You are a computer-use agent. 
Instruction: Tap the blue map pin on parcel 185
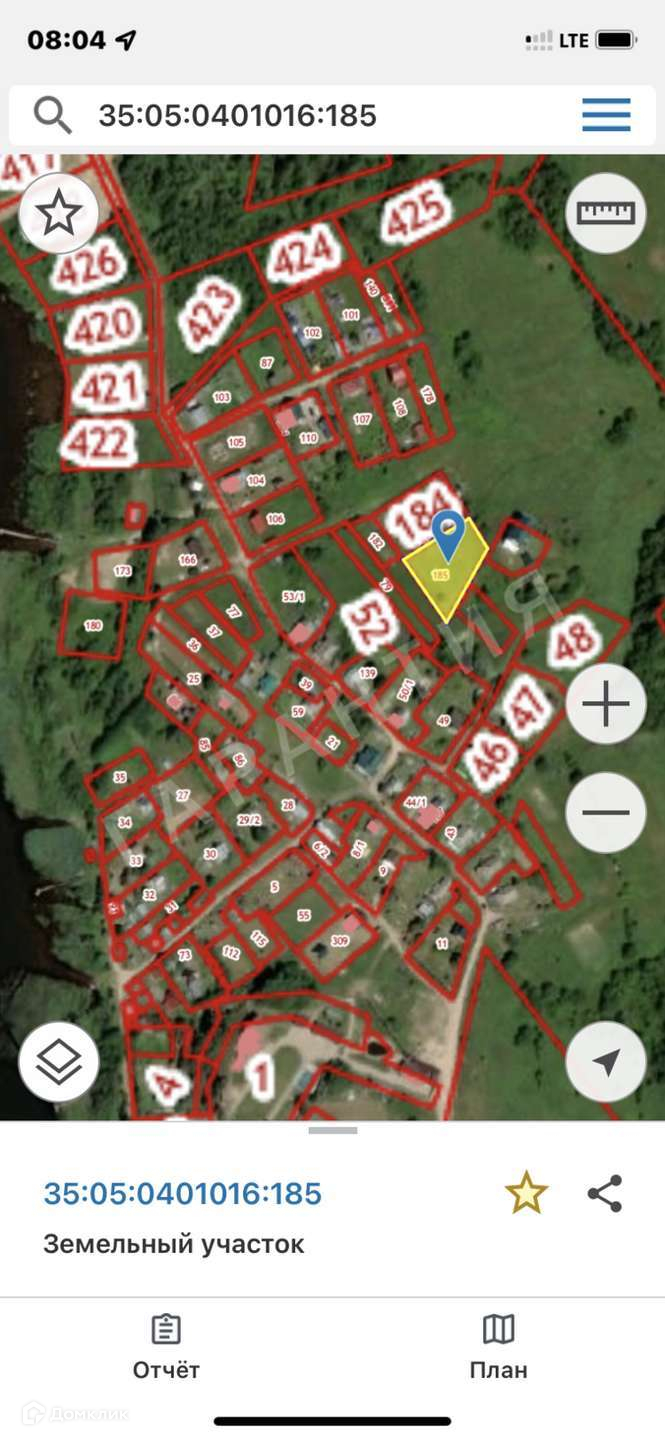(x=449, y=533)
